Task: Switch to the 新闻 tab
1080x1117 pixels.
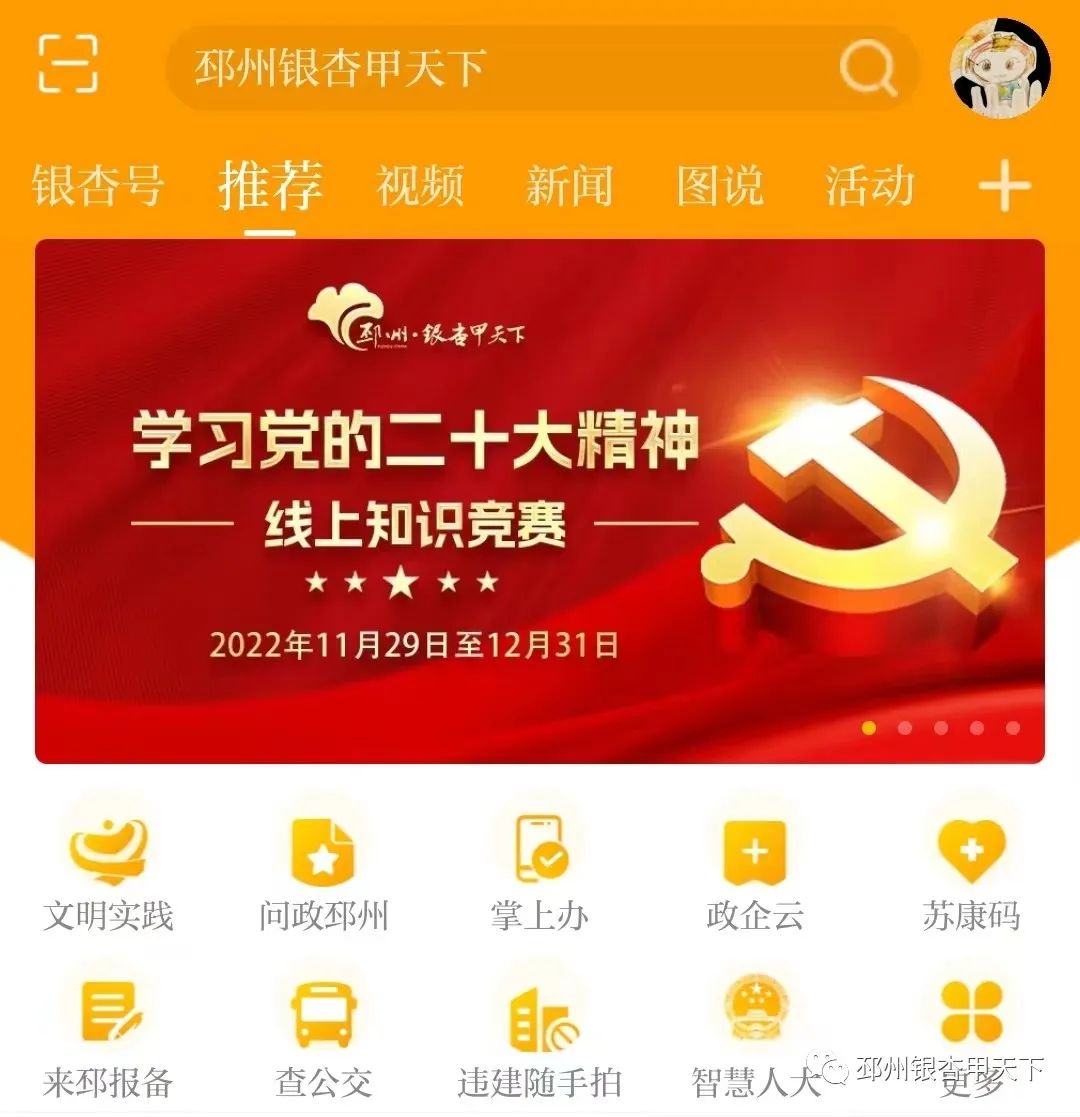Action: point(569,187)
